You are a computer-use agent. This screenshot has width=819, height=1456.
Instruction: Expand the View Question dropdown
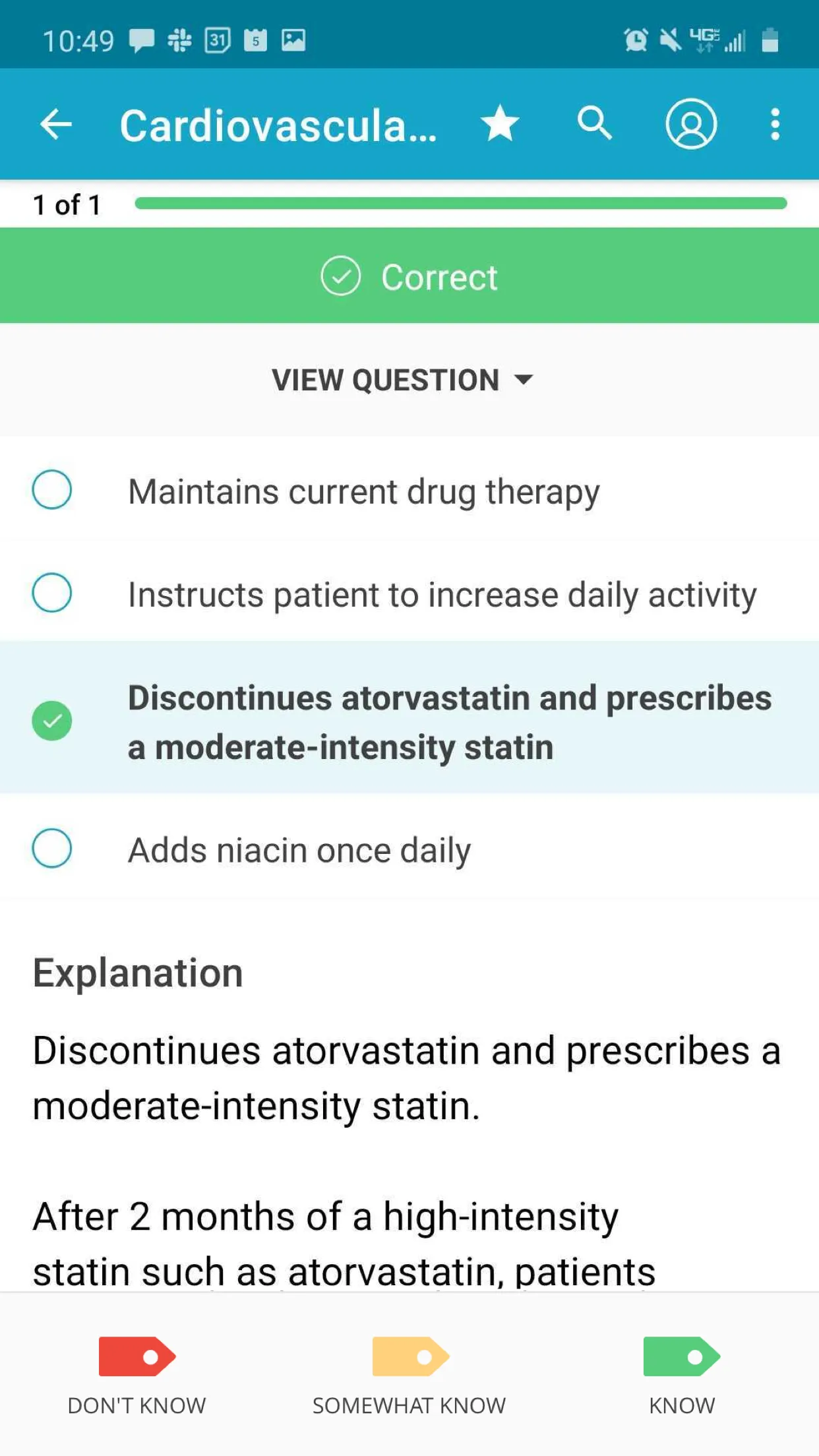[402, 380]
